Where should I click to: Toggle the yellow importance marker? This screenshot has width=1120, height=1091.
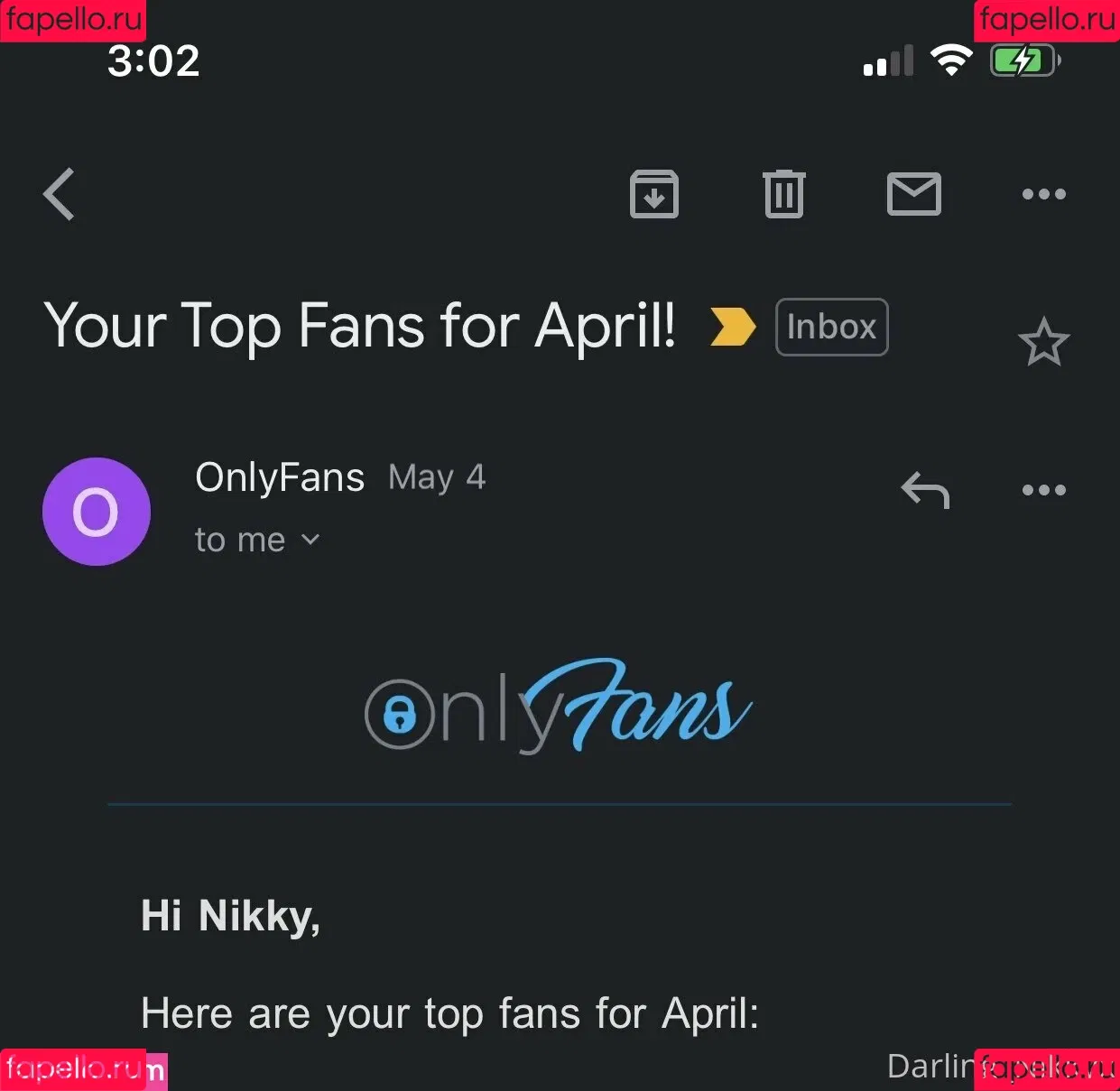point(732,327)
